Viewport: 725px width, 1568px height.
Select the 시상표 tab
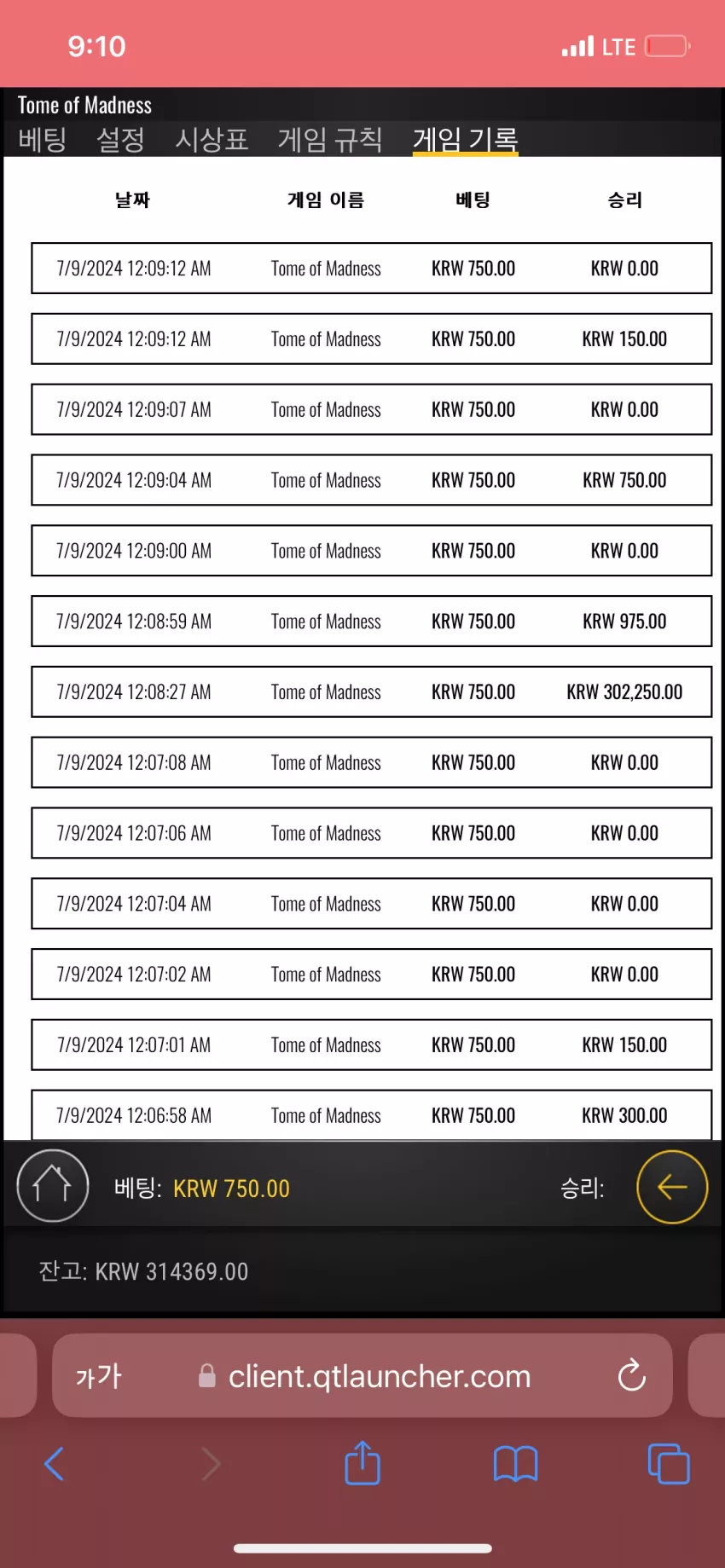coord(212,139)
